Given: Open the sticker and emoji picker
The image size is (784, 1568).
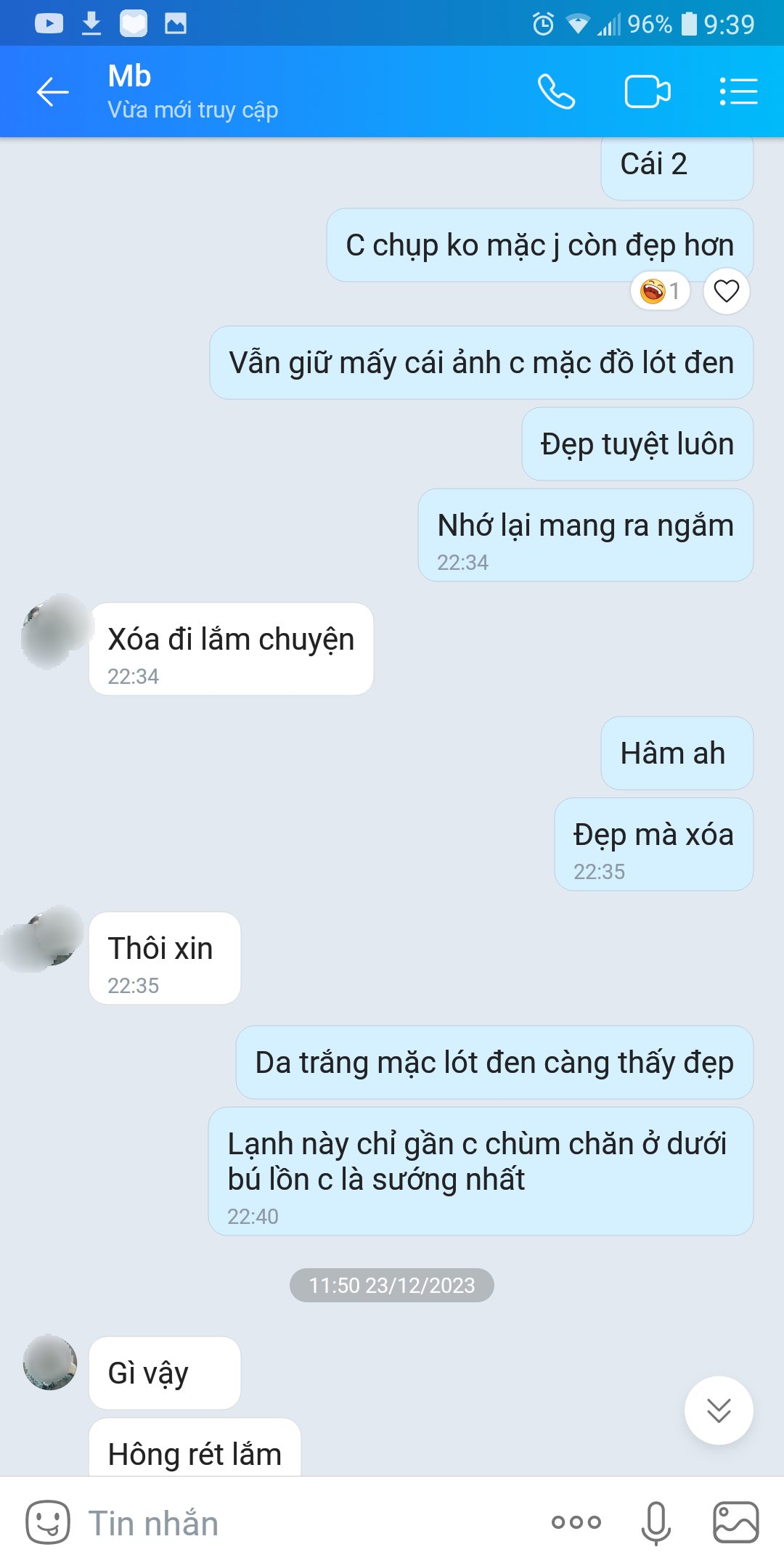Looking at the screenshot, I should point(48,1522).
